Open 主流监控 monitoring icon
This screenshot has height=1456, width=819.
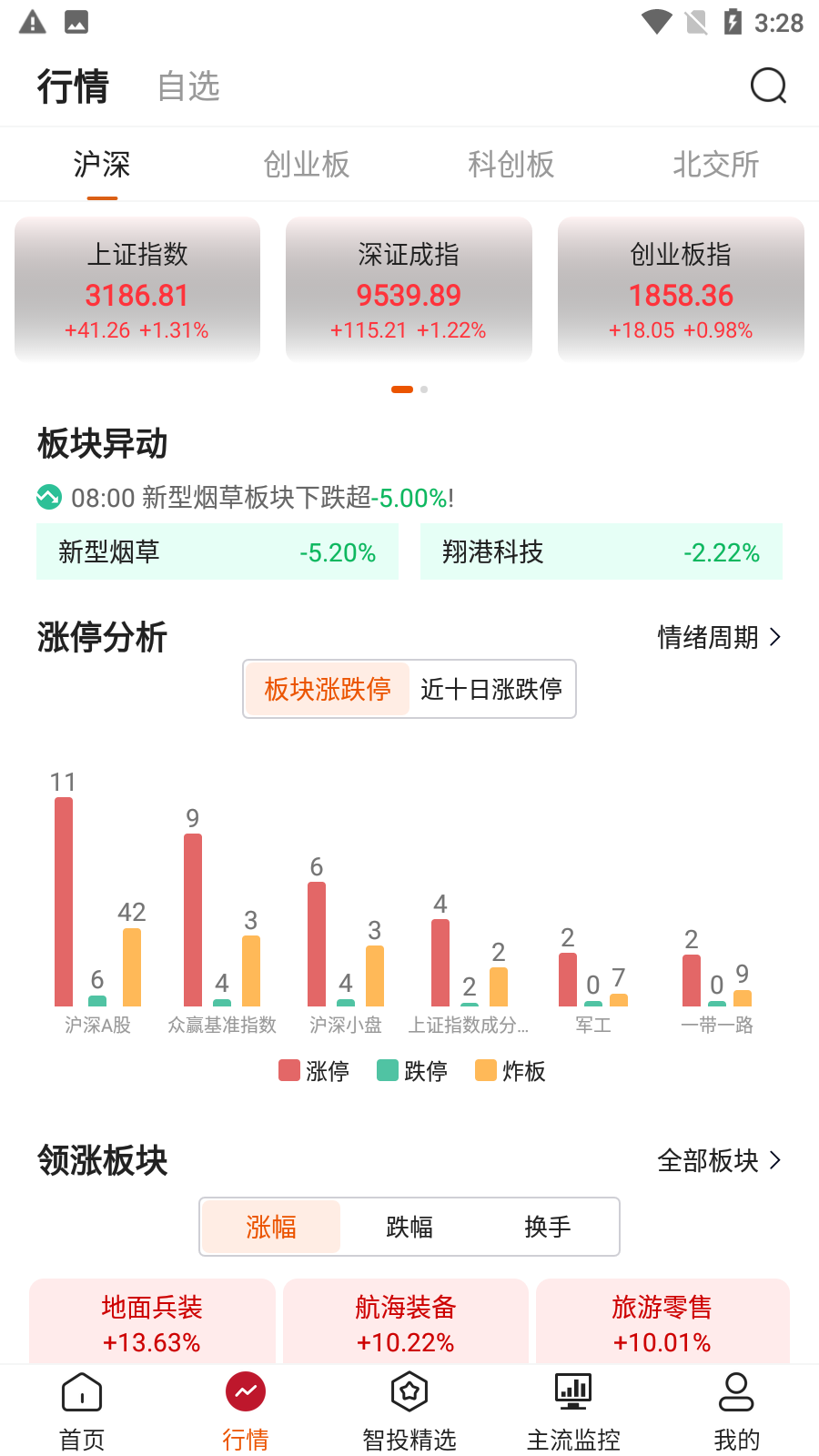572,1392
